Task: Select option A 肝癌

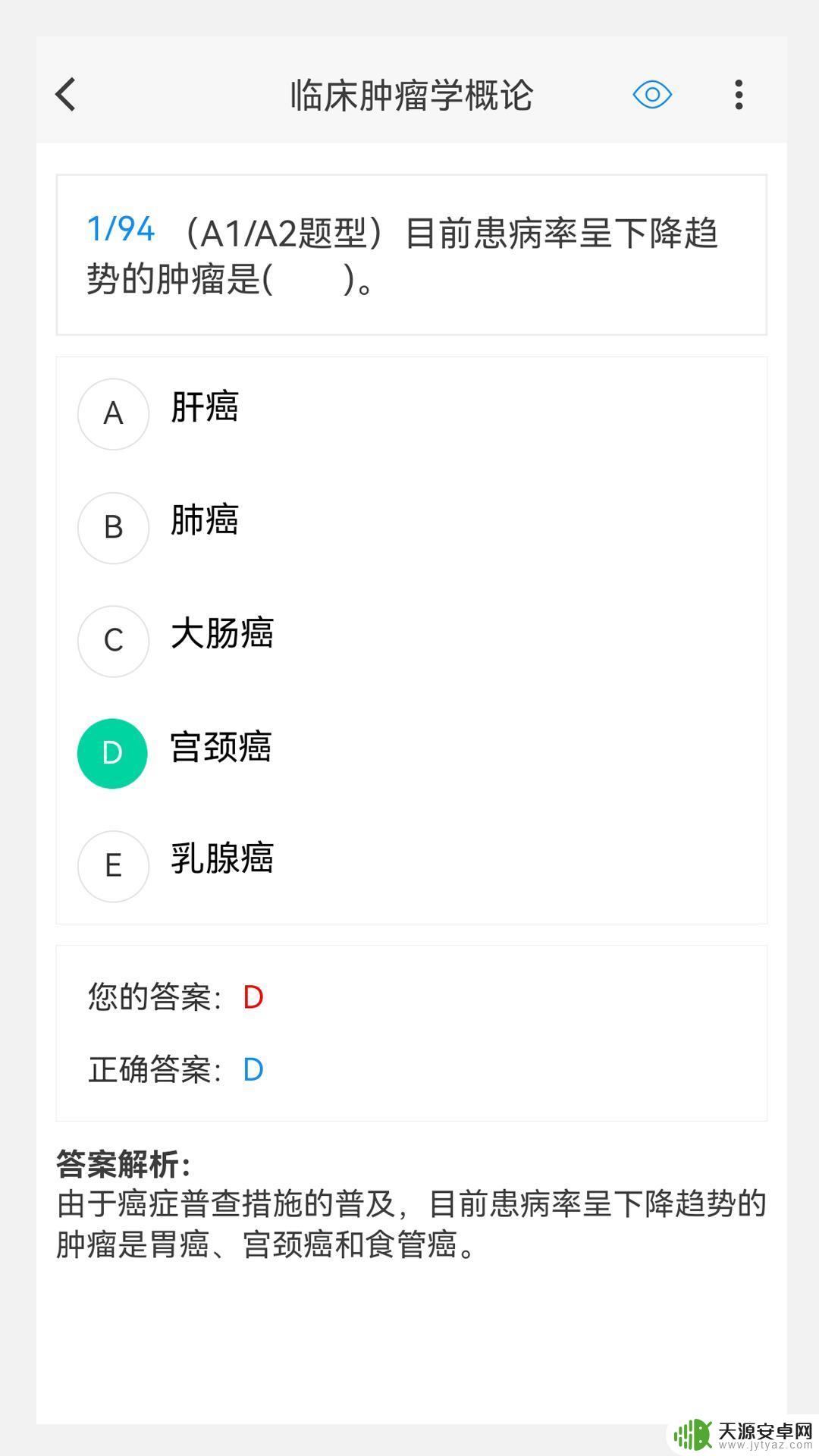Action: pos(411,413)
